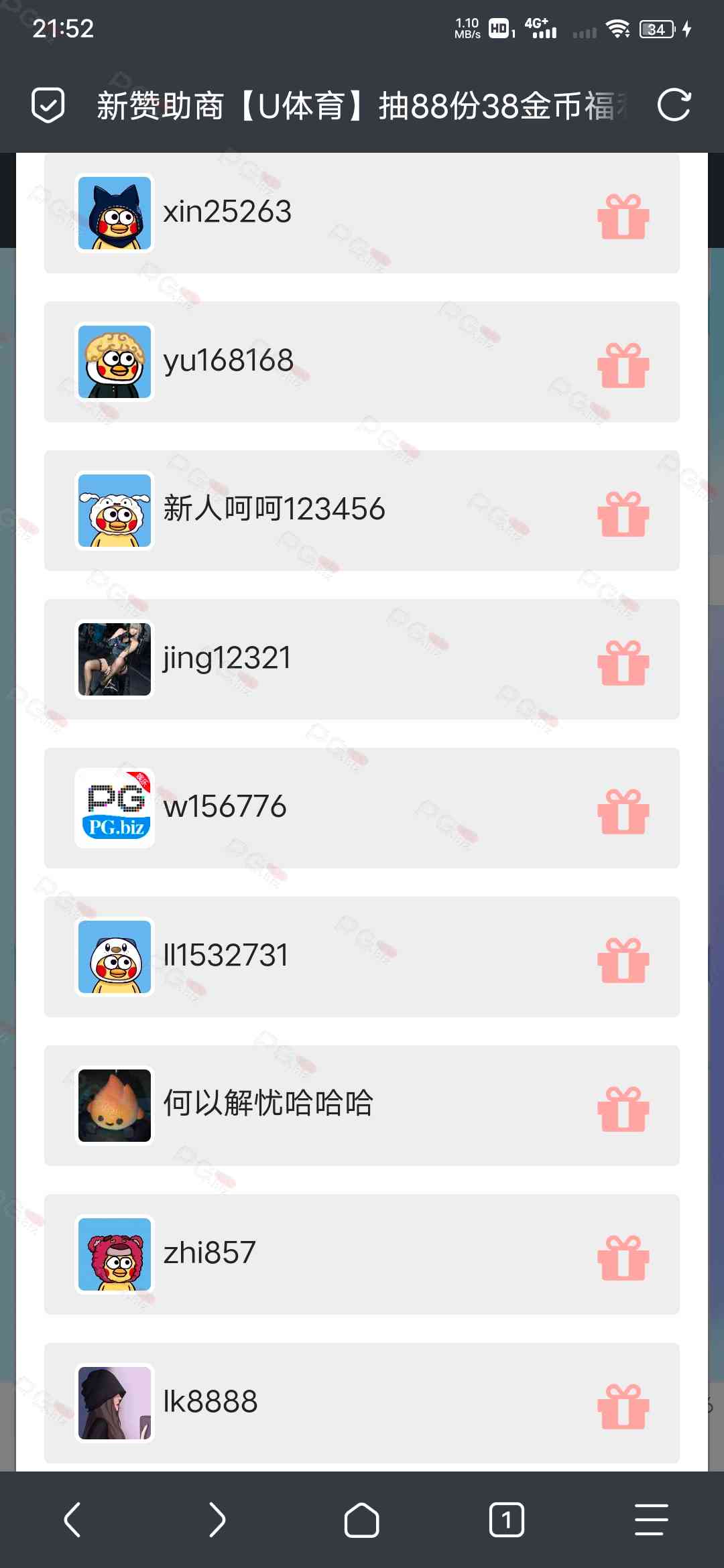Tap the gift icon next to w156776
Image resolution: width=724 pixels, height=1568 pixels.
pos(623,811)
